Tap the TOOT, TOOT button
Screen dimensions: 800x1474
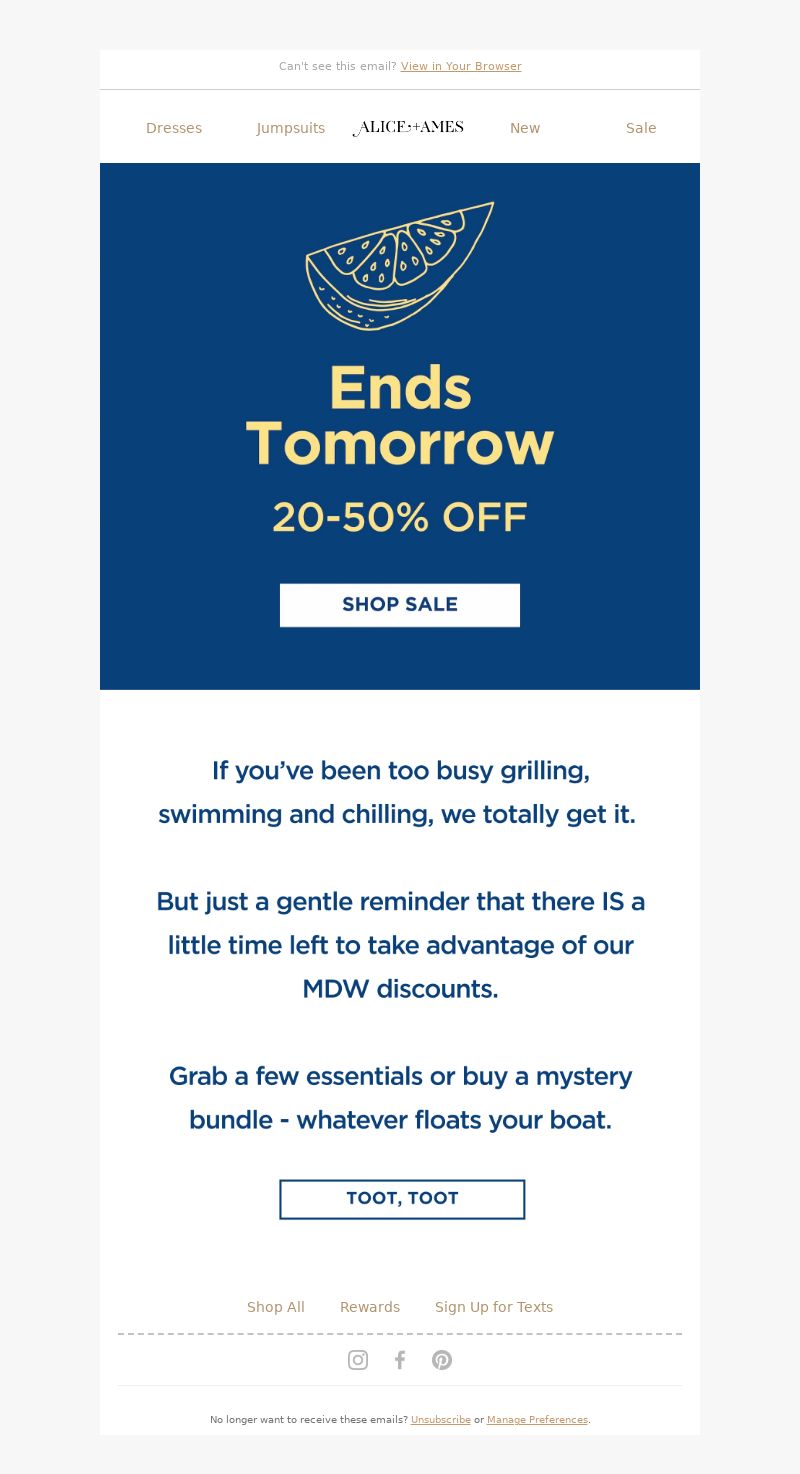pyautogui.click(x=402, y=1199)
